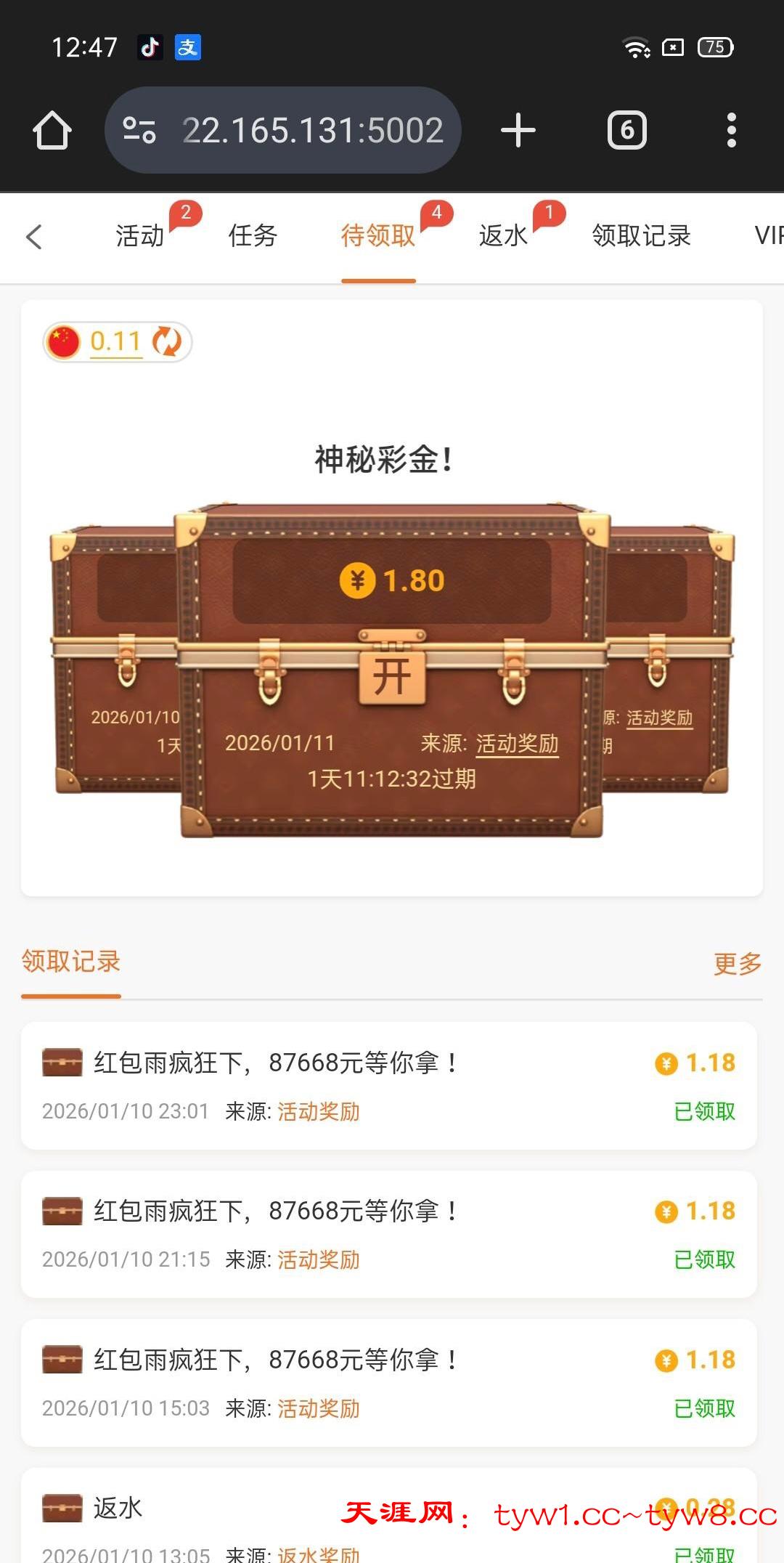Open the record claimed at 23:01
Screen dimensions: 784x1563
[x=389, y=1085]
